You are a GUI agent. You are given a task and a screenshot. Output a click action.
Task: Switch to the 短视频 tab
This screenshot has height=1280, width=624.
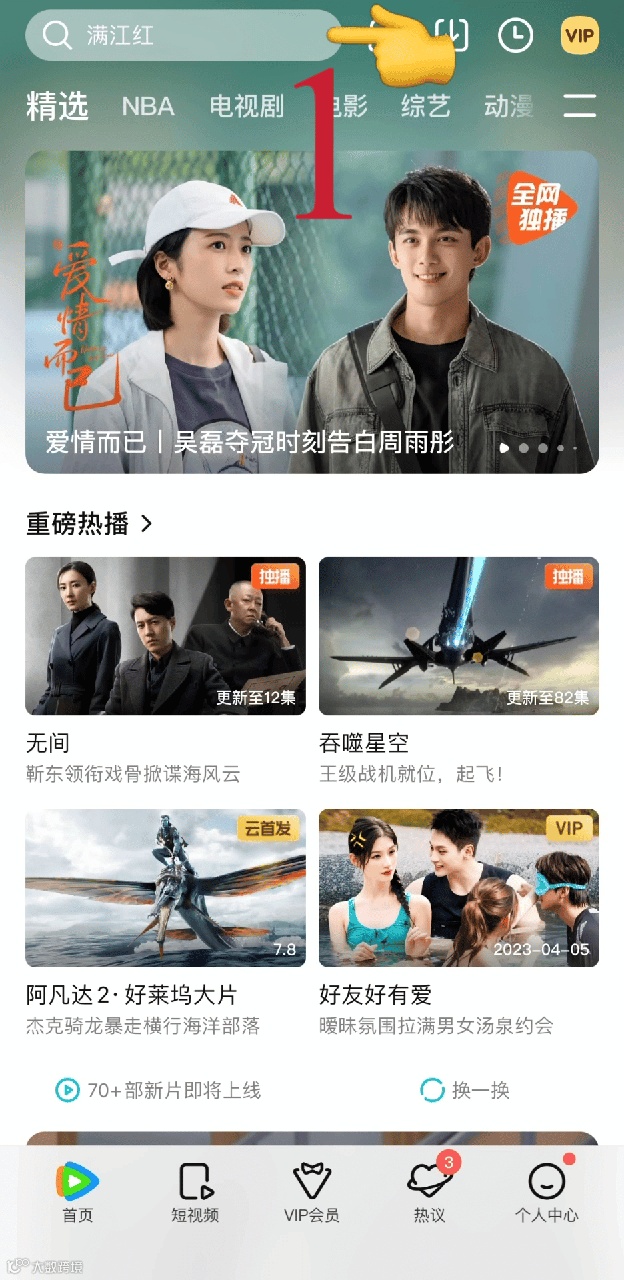tap(195, 1192)
